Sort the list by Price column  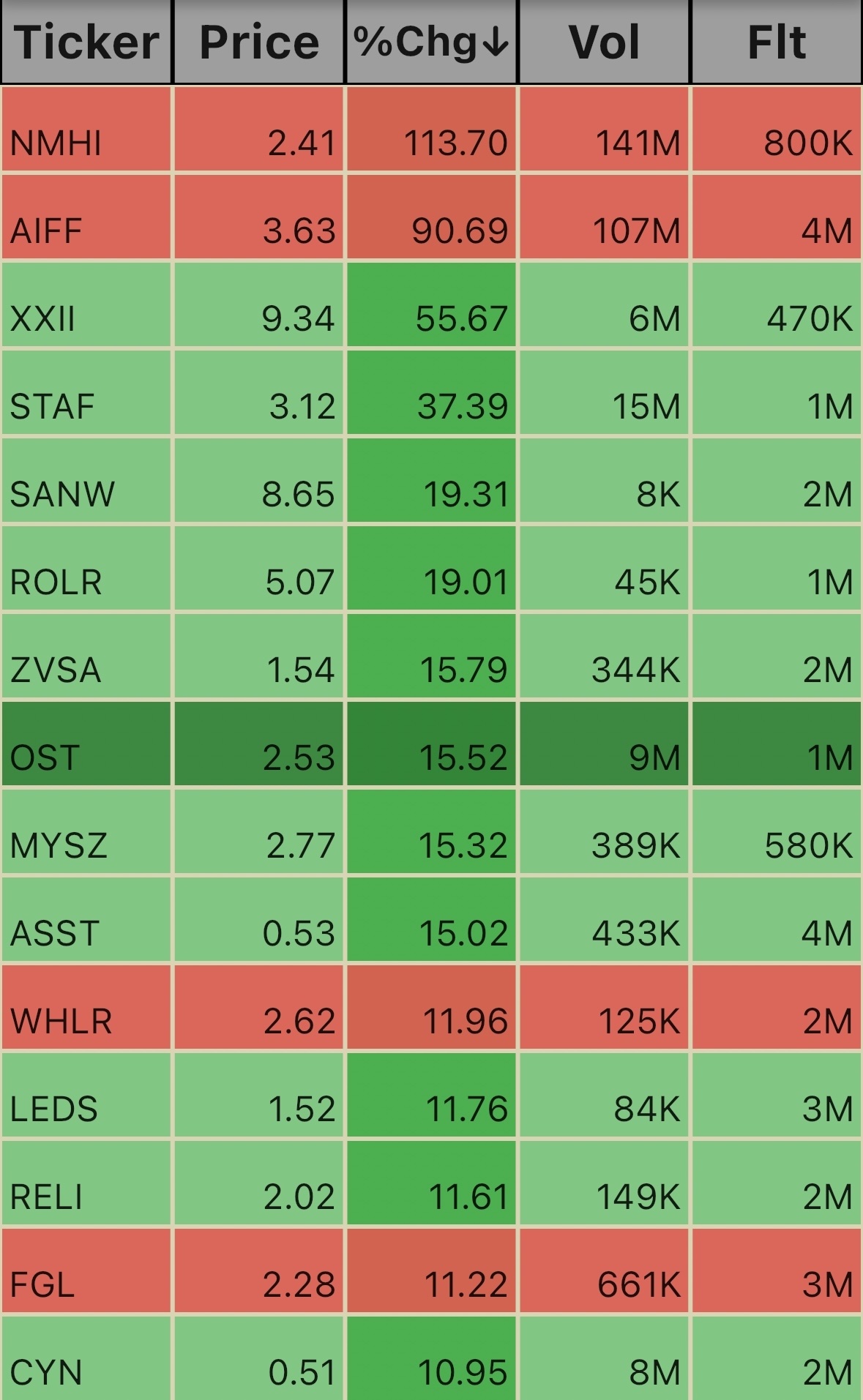tap(259, 42)
